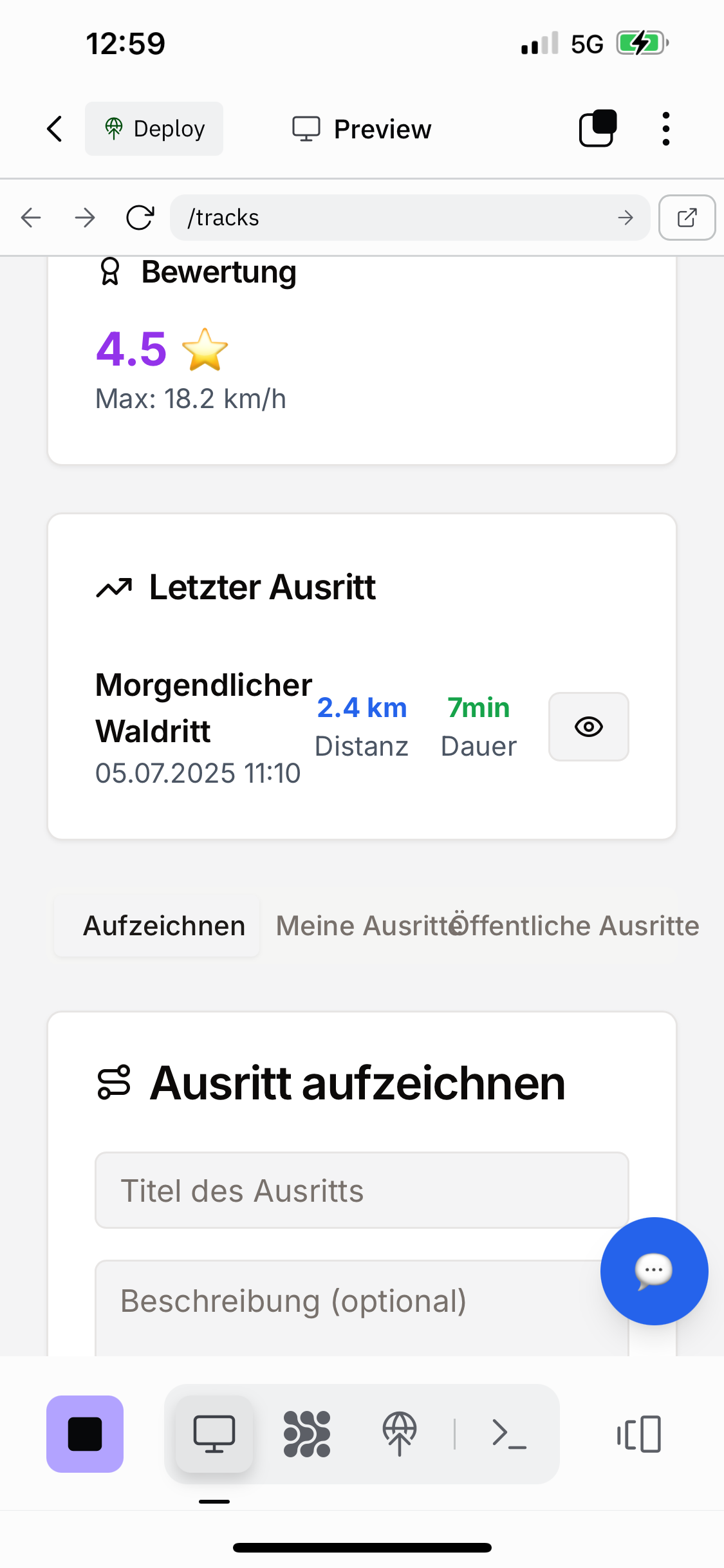Open preview in external window
The width and height of the screenshot is (724, 1568).
click(x=687, y=218)
